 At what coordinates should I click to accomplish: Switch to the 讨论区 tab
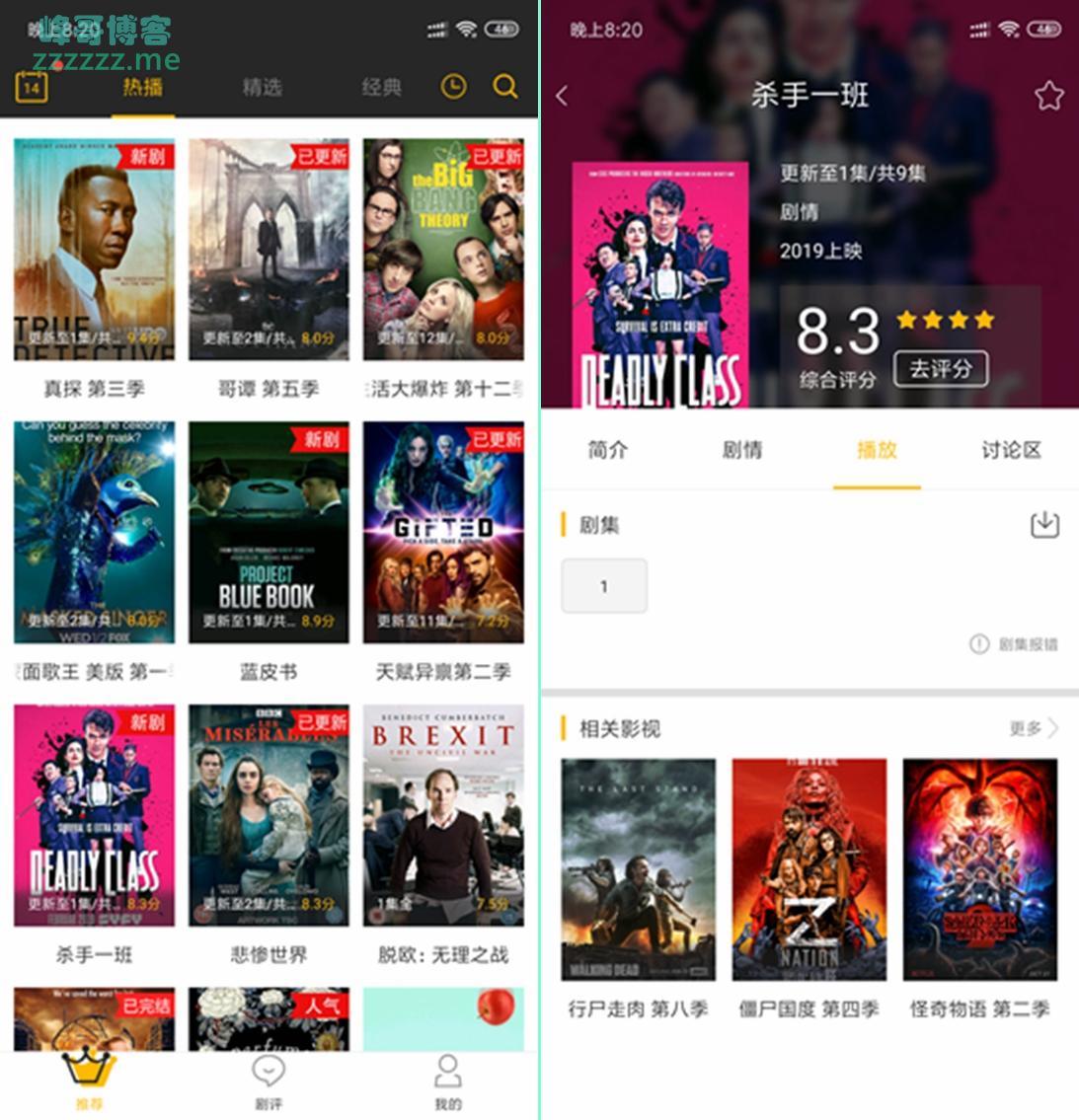pos(1011,450)
